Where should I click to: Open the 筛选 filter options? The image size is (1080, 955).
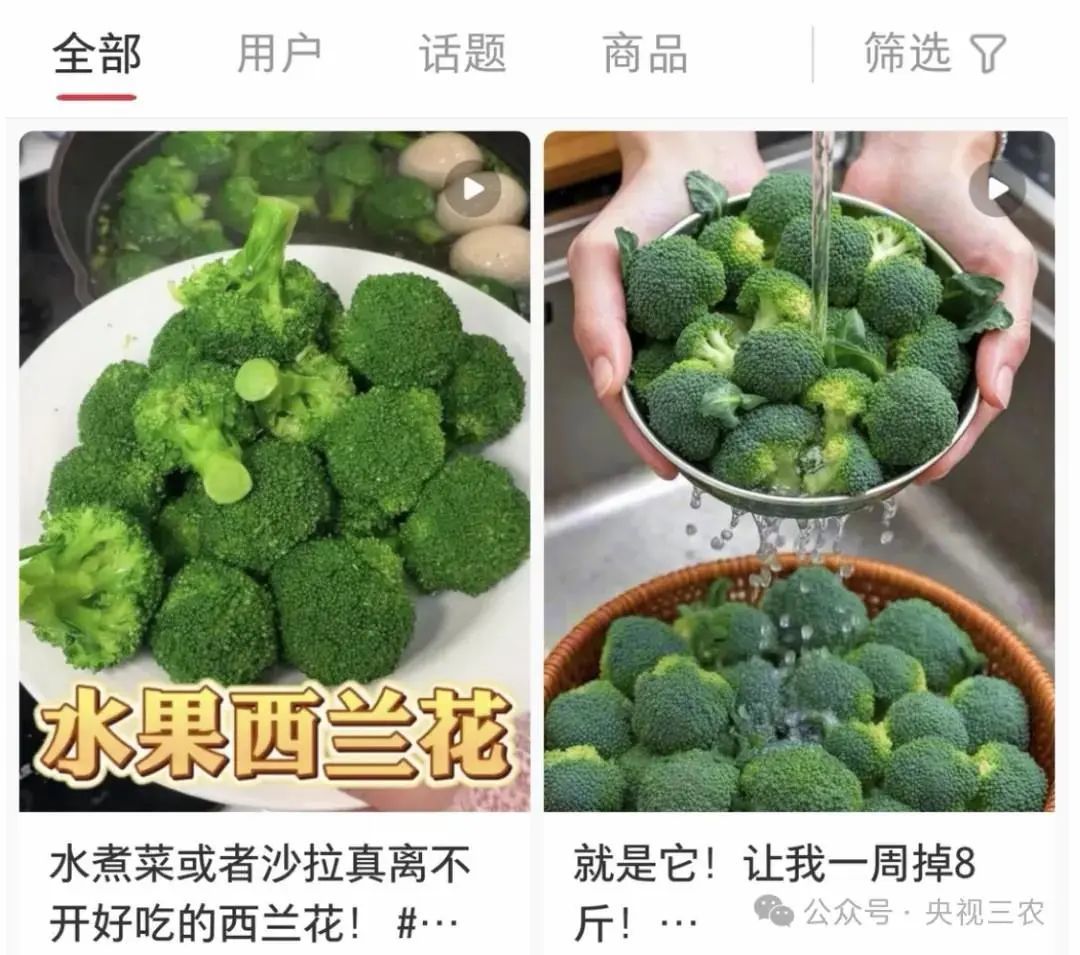pos(934,54)
